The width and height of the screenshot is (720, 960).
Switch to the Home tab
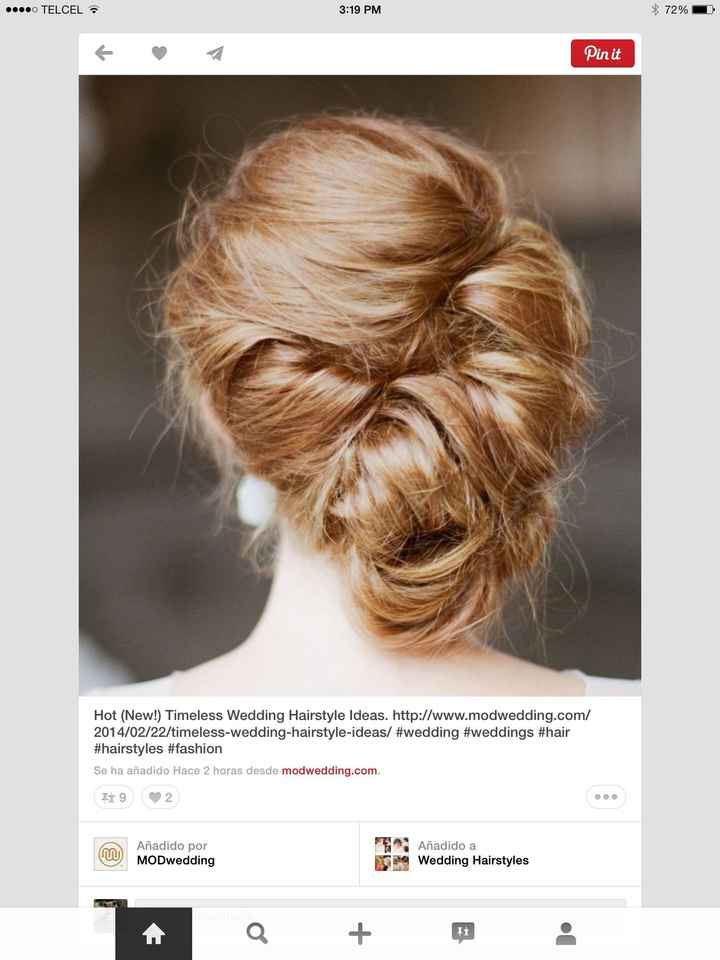tap(153, 934)
